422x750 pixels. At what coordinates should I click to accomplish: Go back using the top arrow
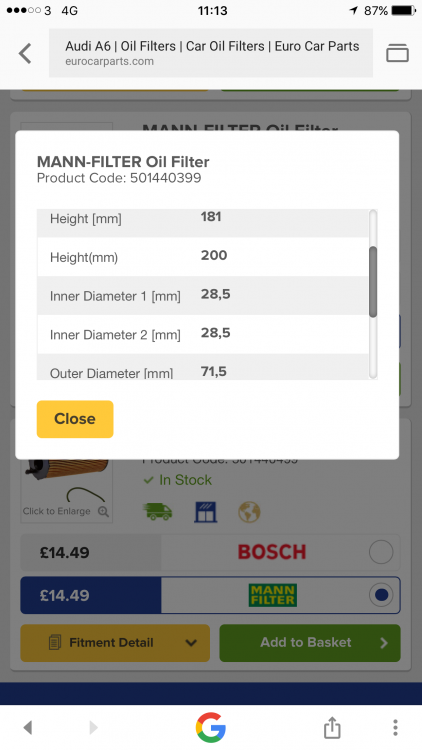click(x=25, y=53)
